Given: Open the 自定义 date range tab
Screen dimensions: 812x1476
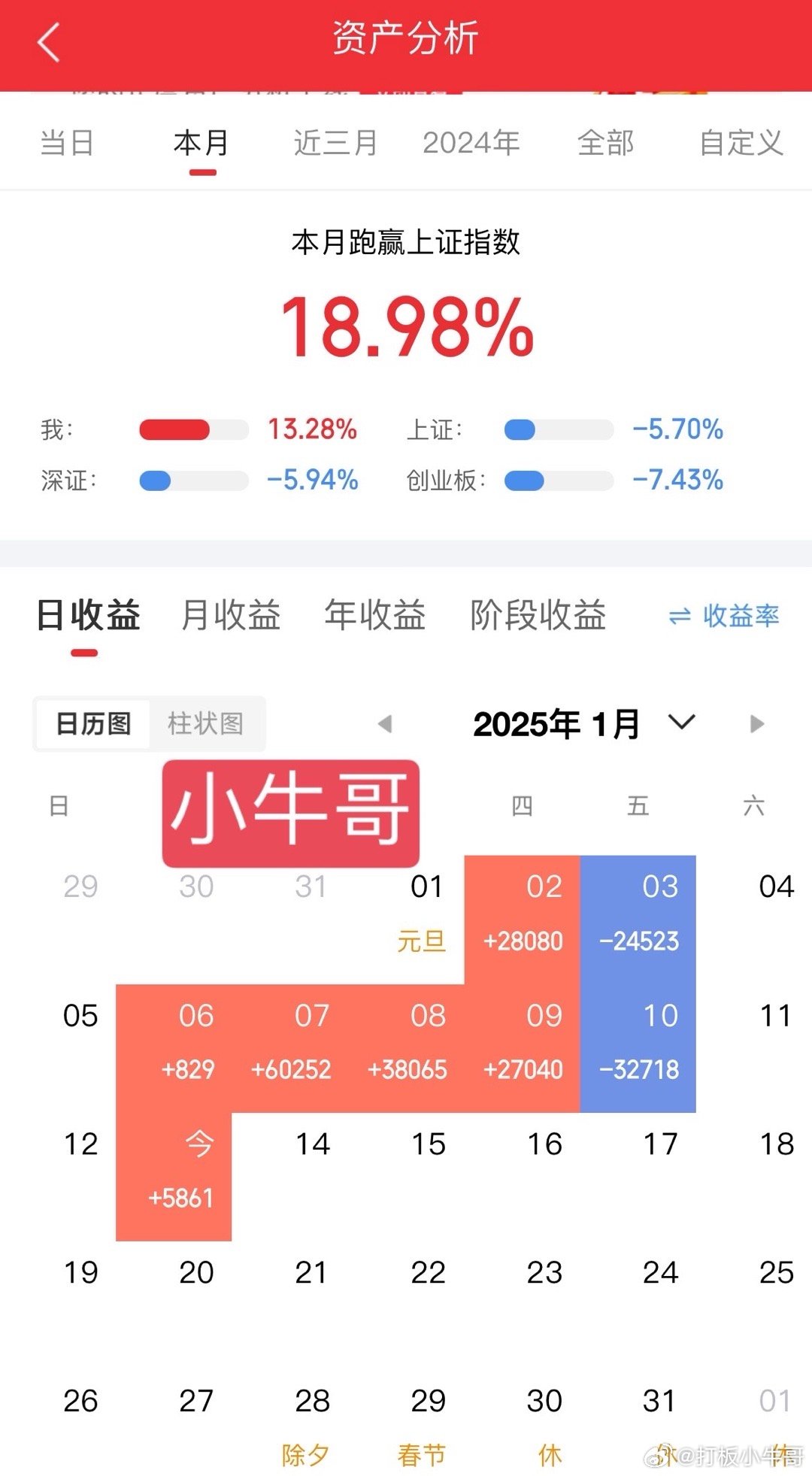Looking at the screenshot, I should [741, 143].
